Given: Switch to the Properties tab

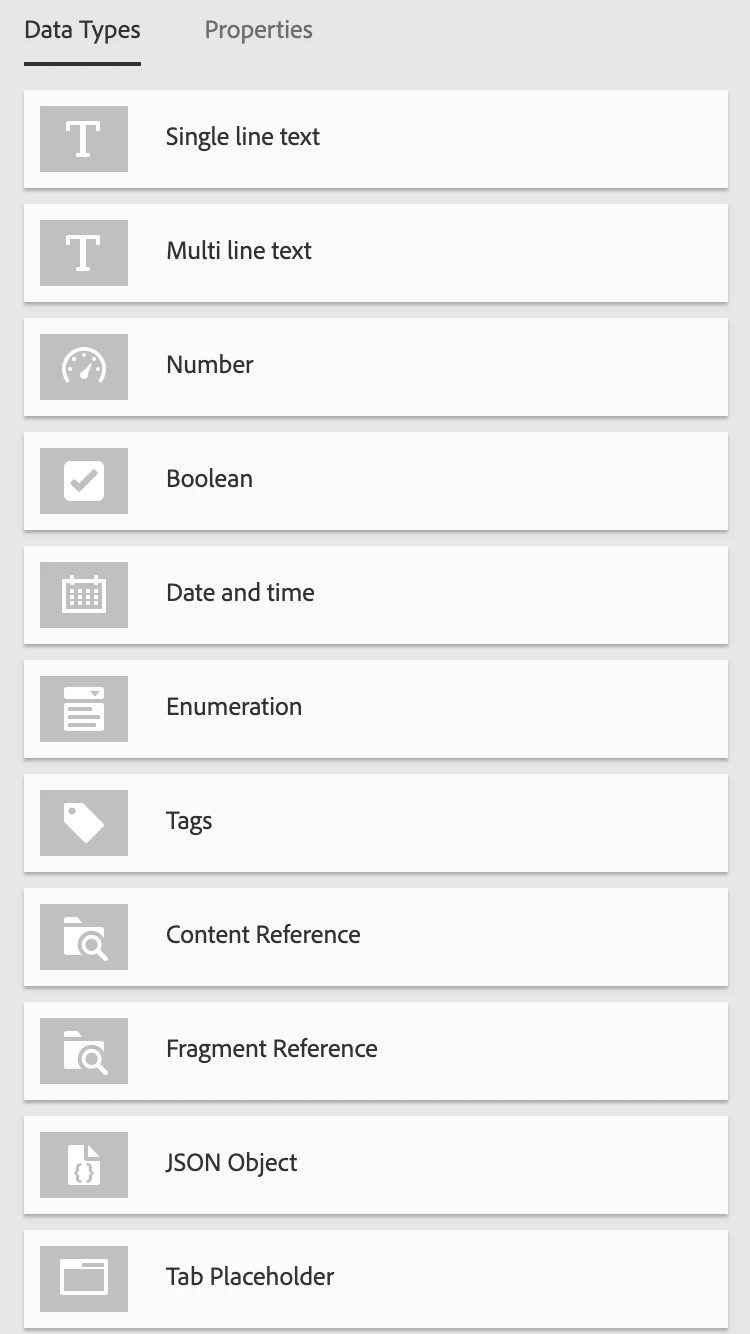Looking at the screenshot, I should coord(258,31).
